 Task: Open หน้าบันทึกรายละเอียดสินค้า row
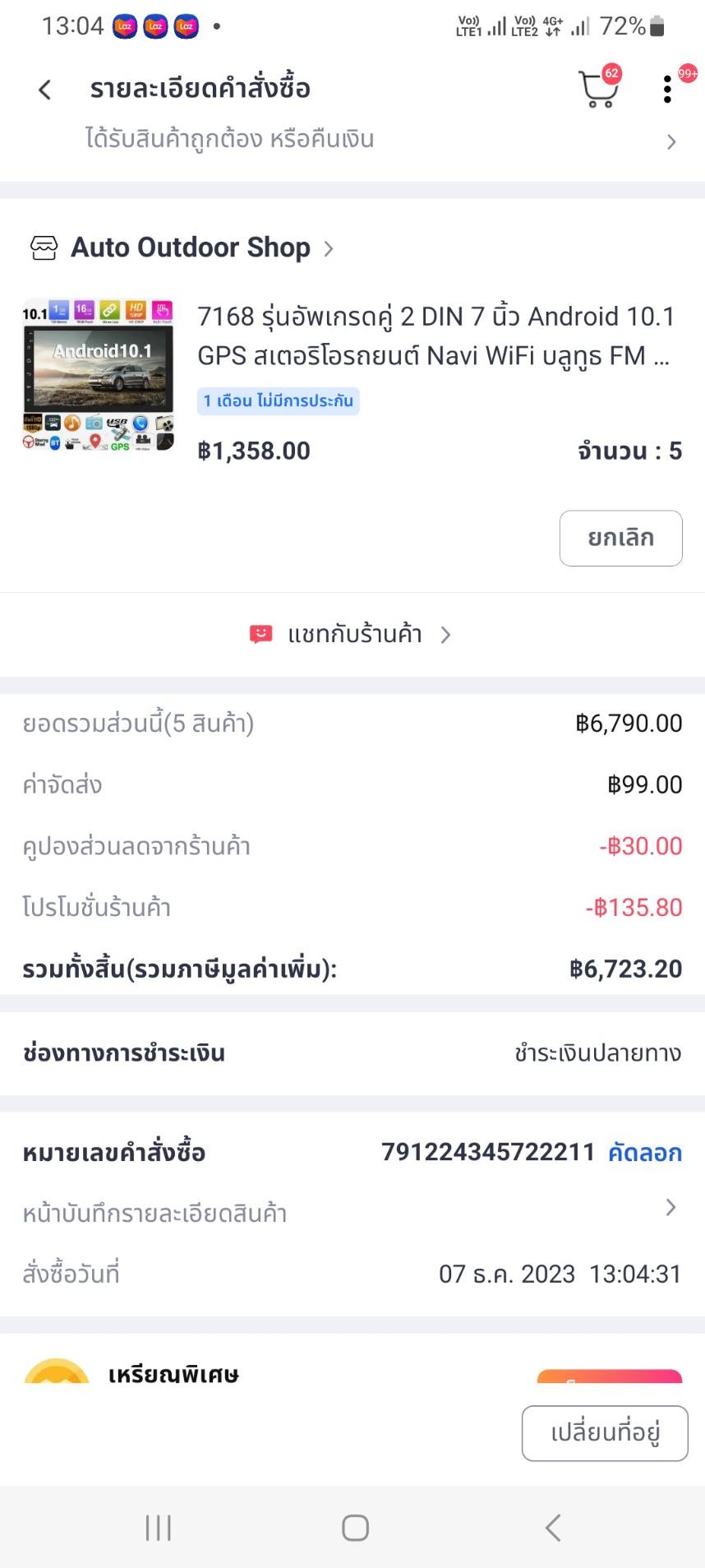coord(352,1213)
